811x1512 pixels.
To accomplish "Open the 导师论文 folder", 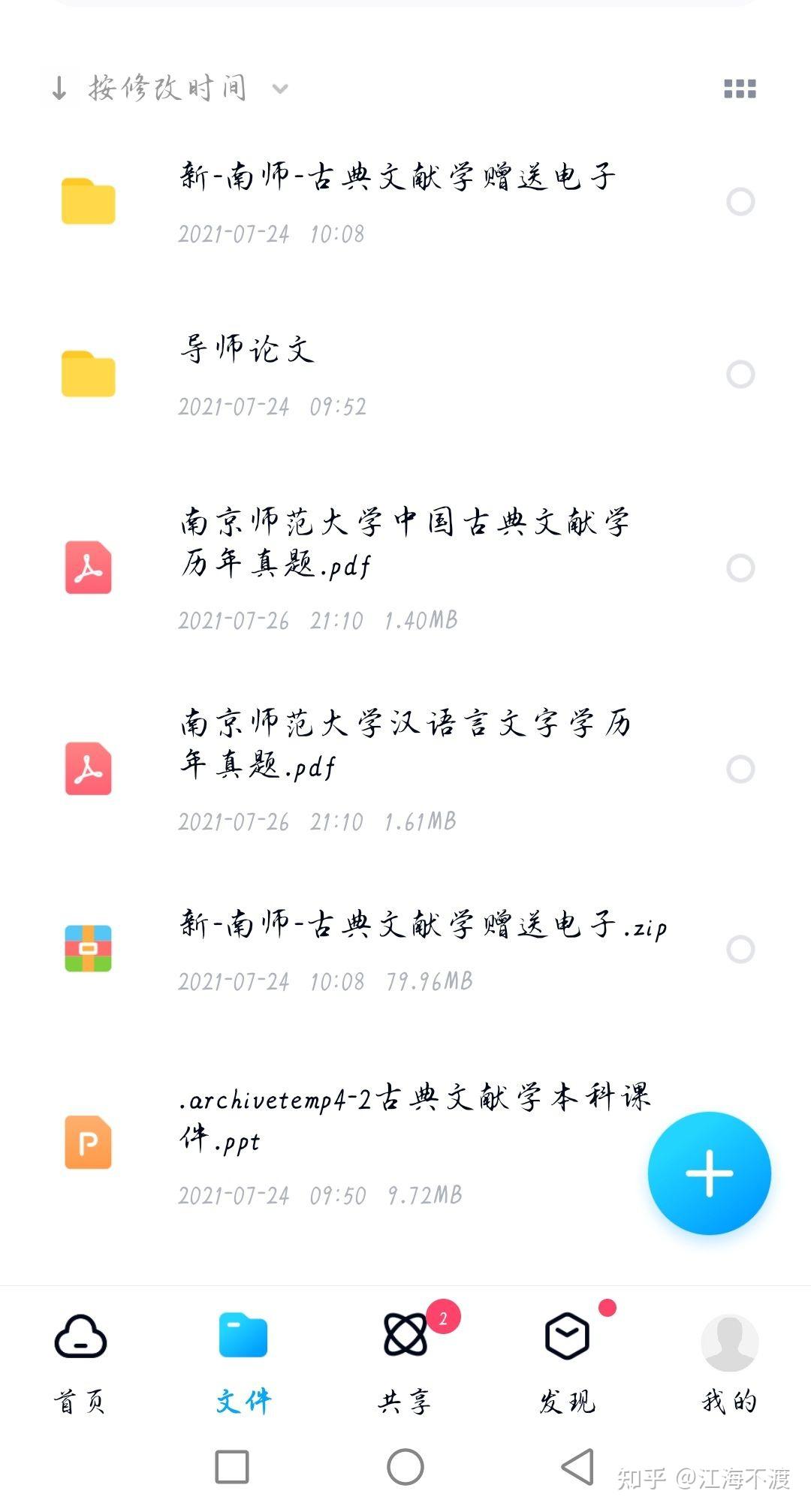I will coord(405,374).
